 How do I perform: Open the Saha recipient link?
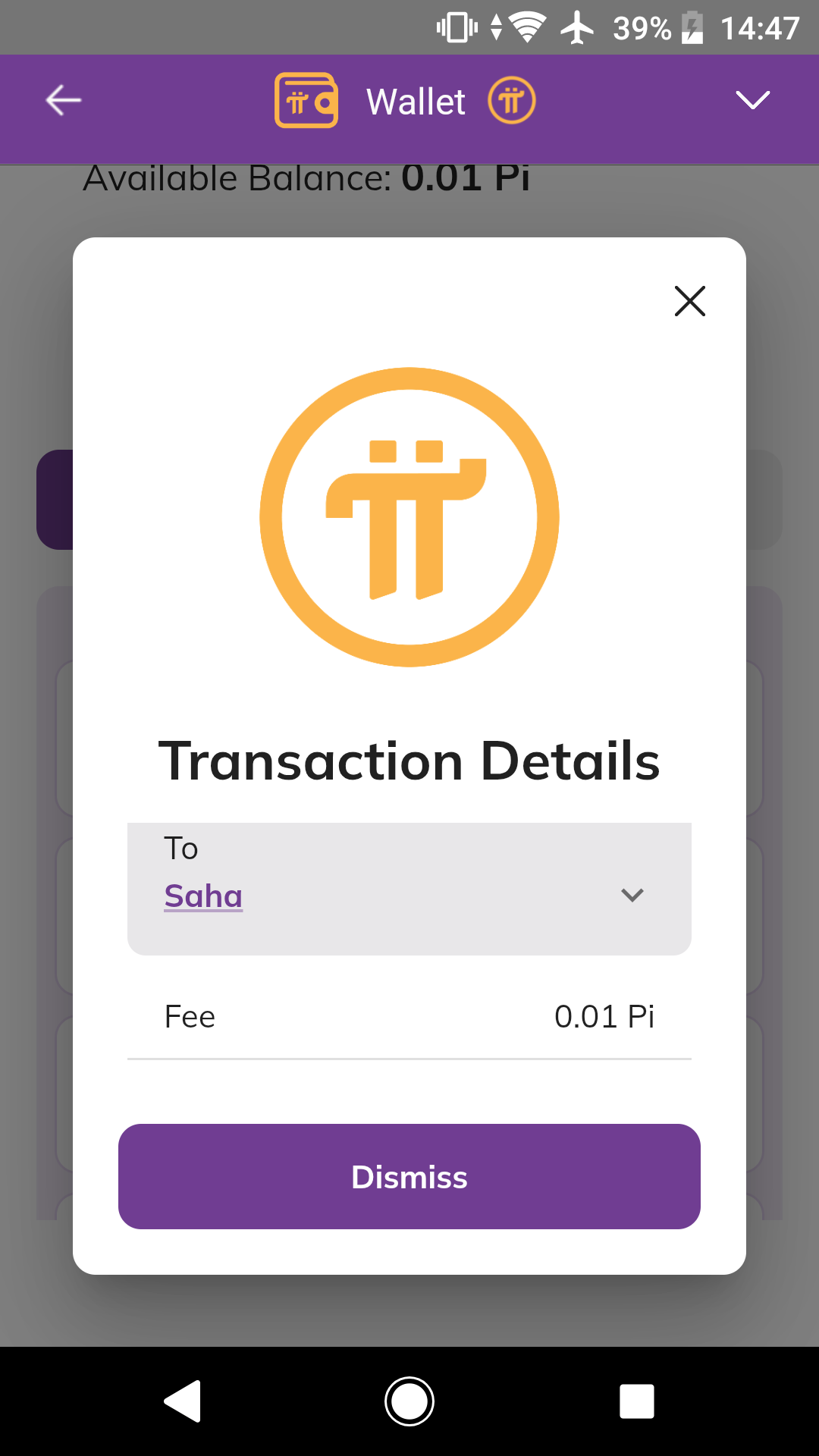(x=203, y=896)
